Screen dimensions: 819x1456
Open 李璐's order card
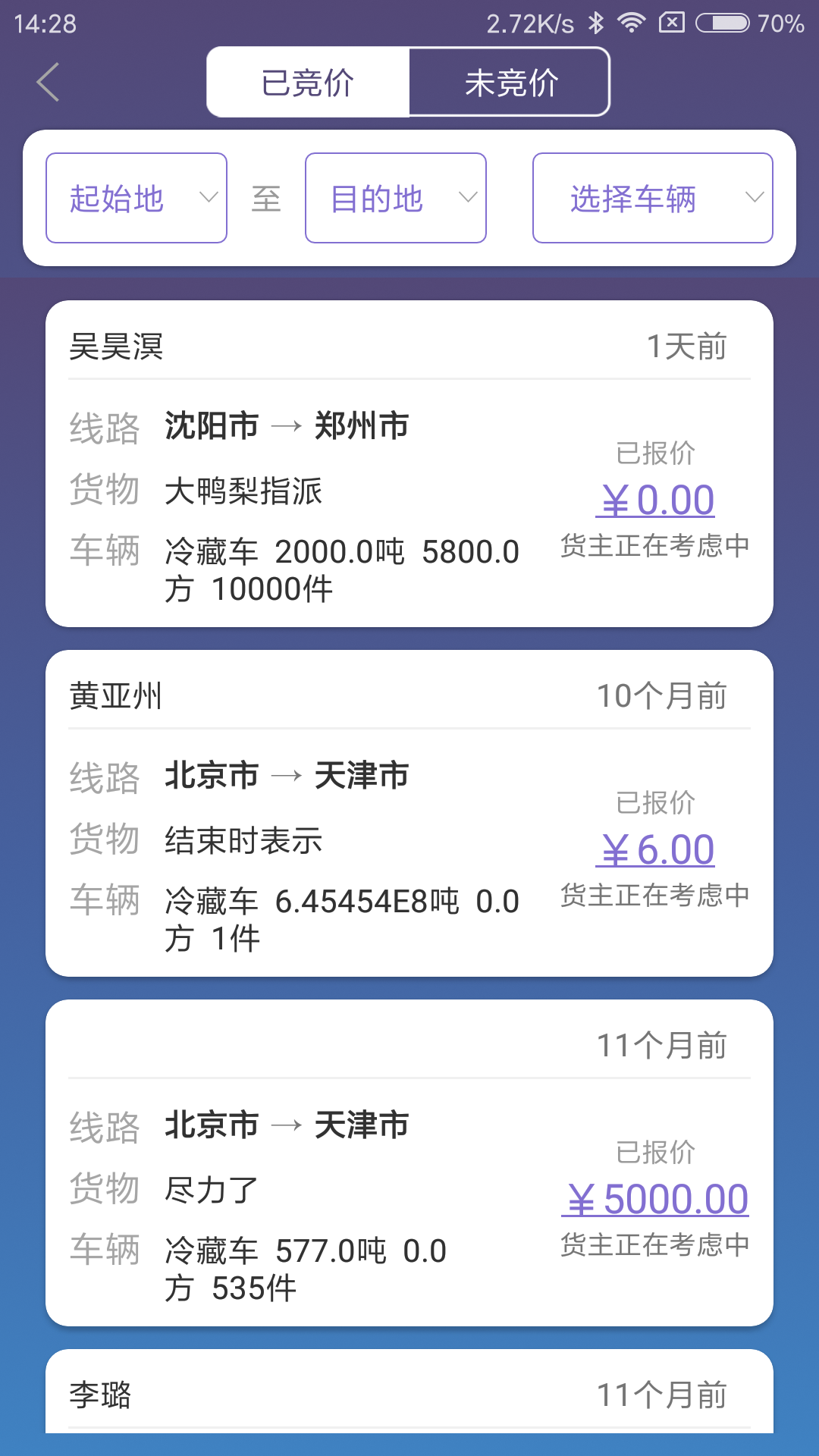coord(409,1392)
